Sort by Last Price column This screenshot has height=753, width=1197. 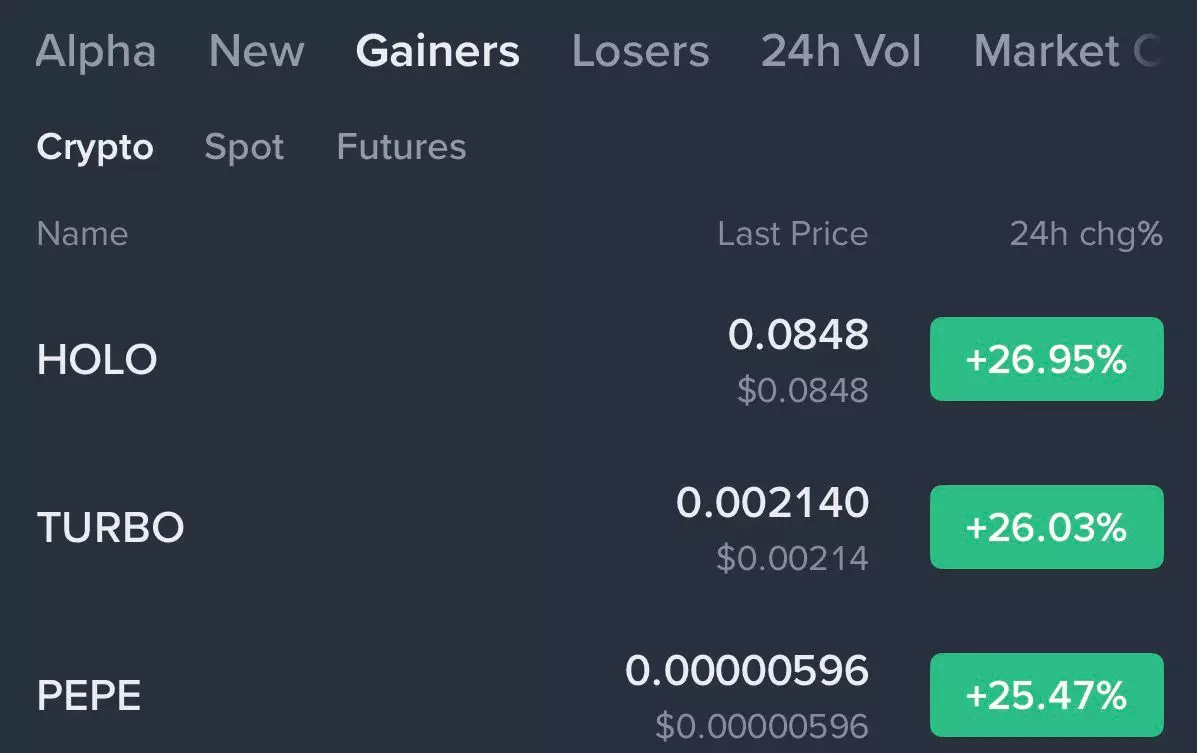[x=792, y=234]
